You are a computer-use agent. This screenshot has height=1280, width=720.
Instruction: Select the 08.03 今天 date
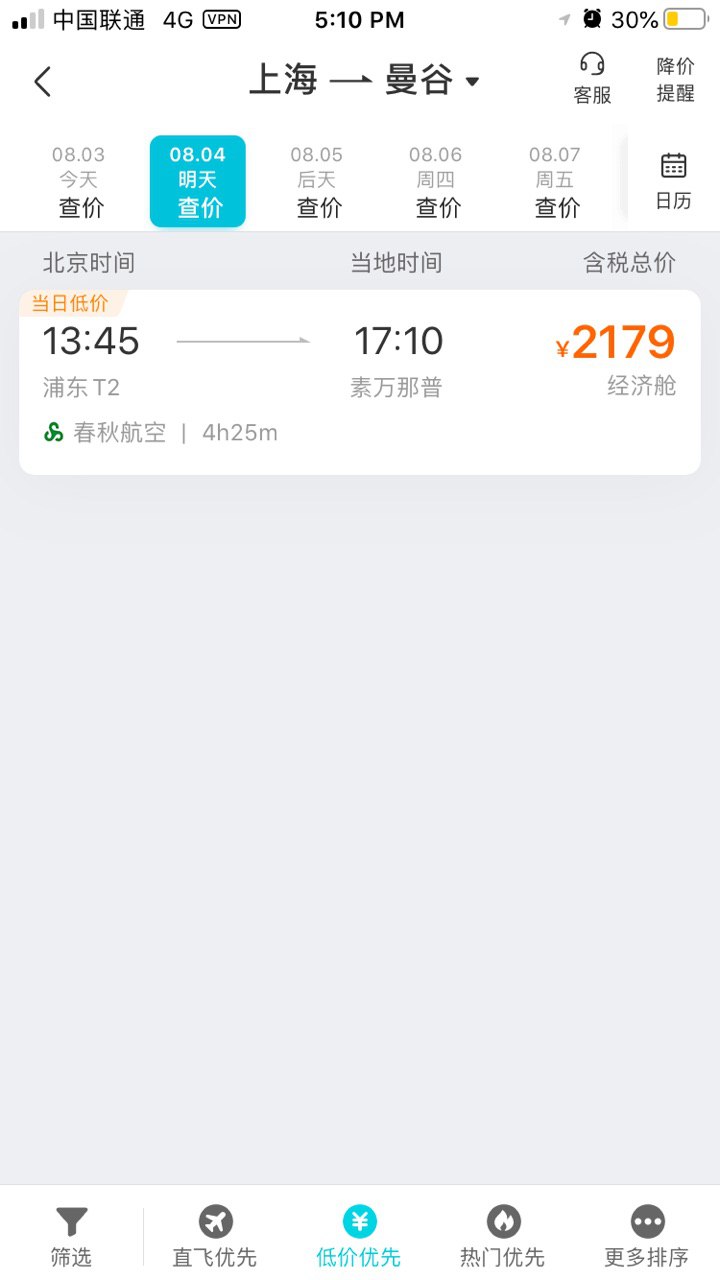(x=79, y=182)
